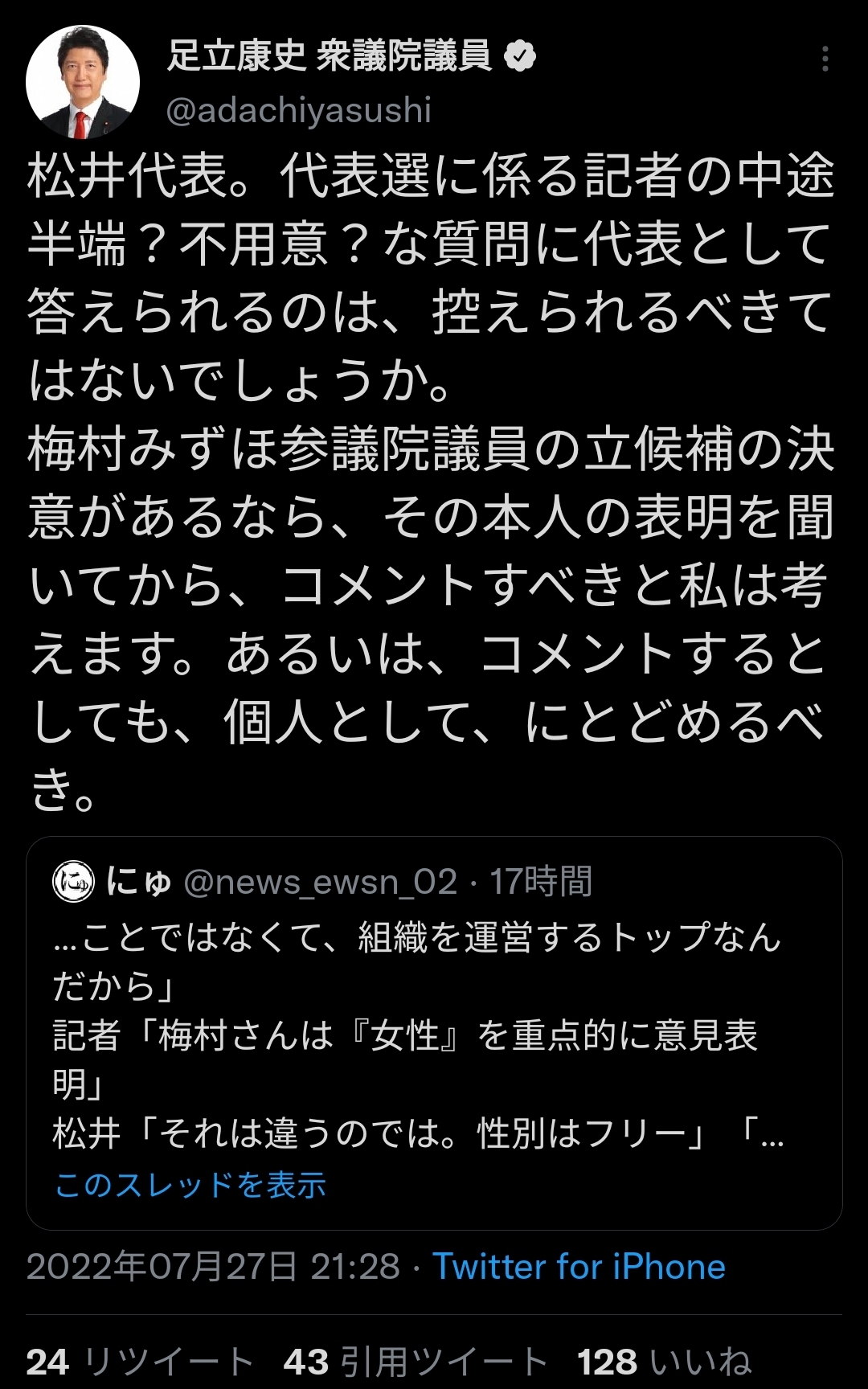
Task: Open 足立康史's profile picture
Action: point(83,82)
